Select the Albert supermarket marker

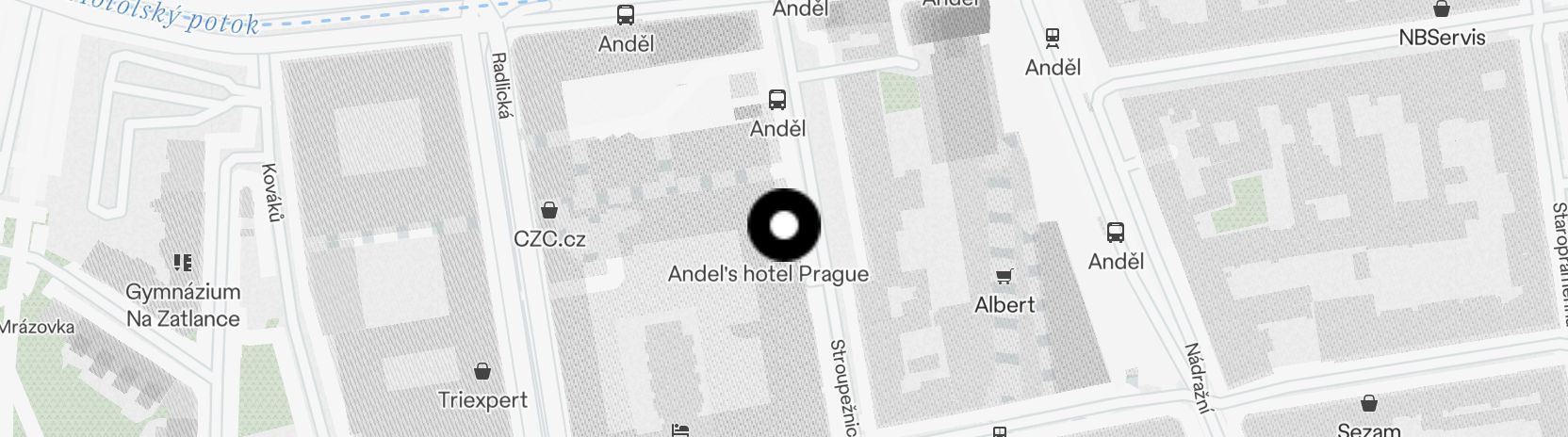tap(1004, 276)
